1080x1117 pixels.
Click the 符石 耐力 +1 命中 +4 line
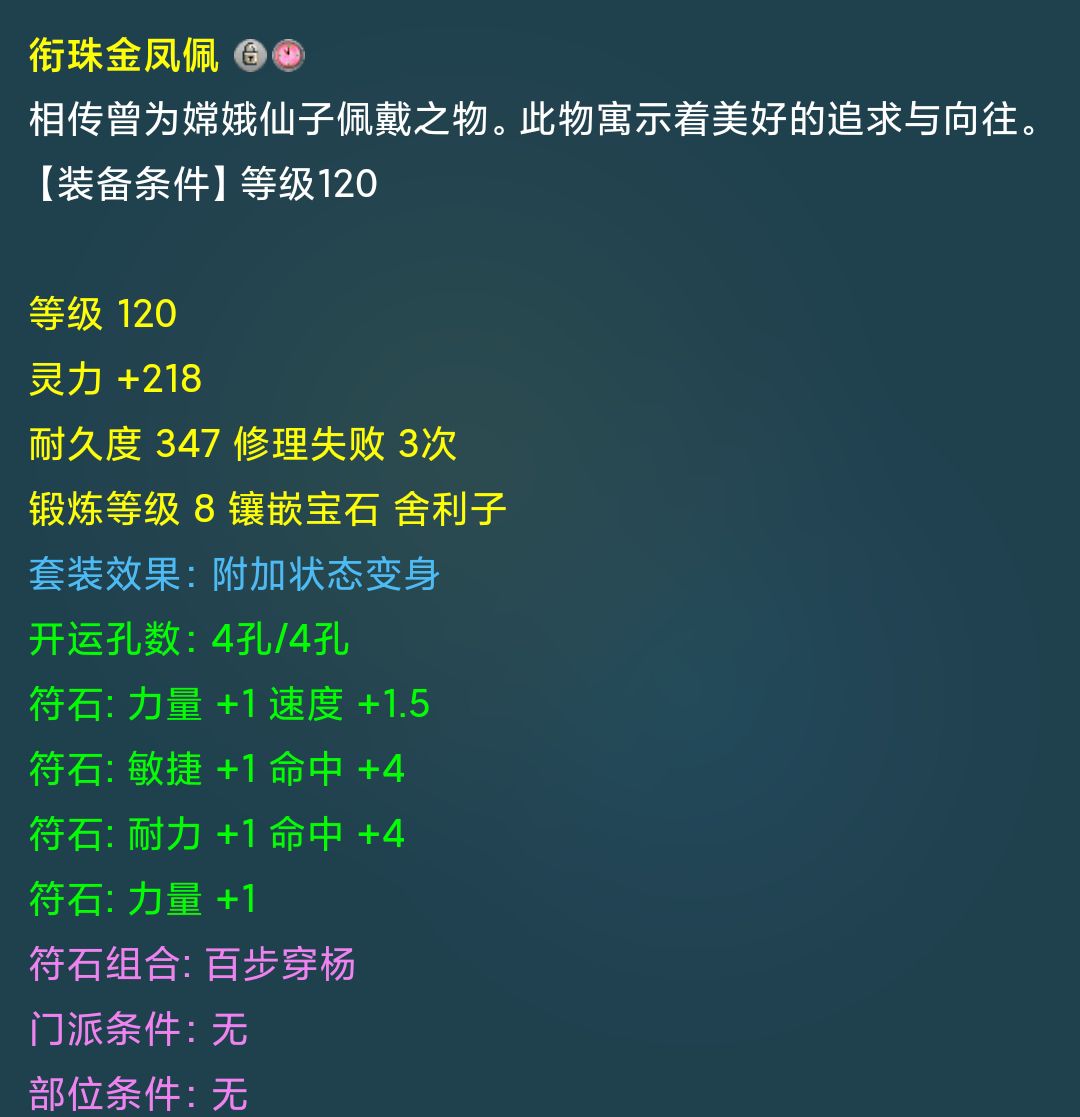pos(215,832)
